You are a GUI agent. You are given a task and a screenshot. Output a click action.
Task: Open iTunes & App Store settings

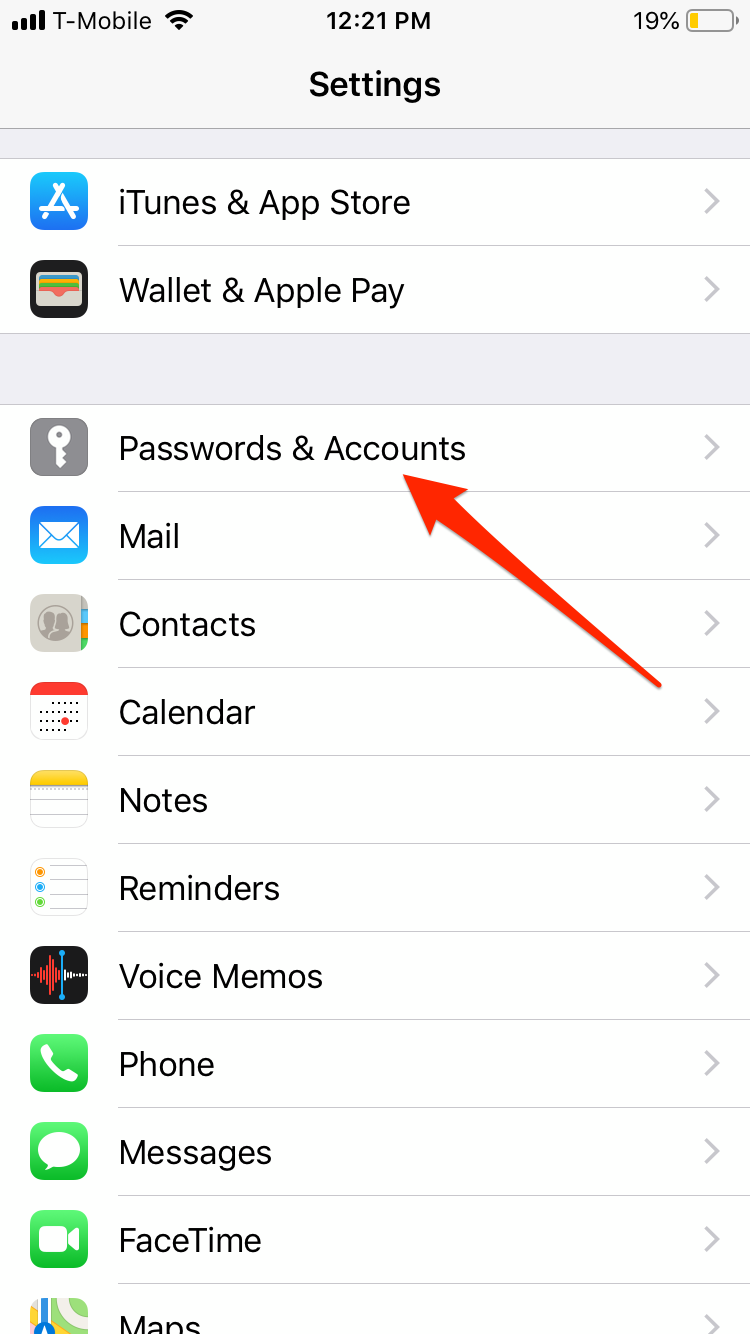click(x=375, y=202)
